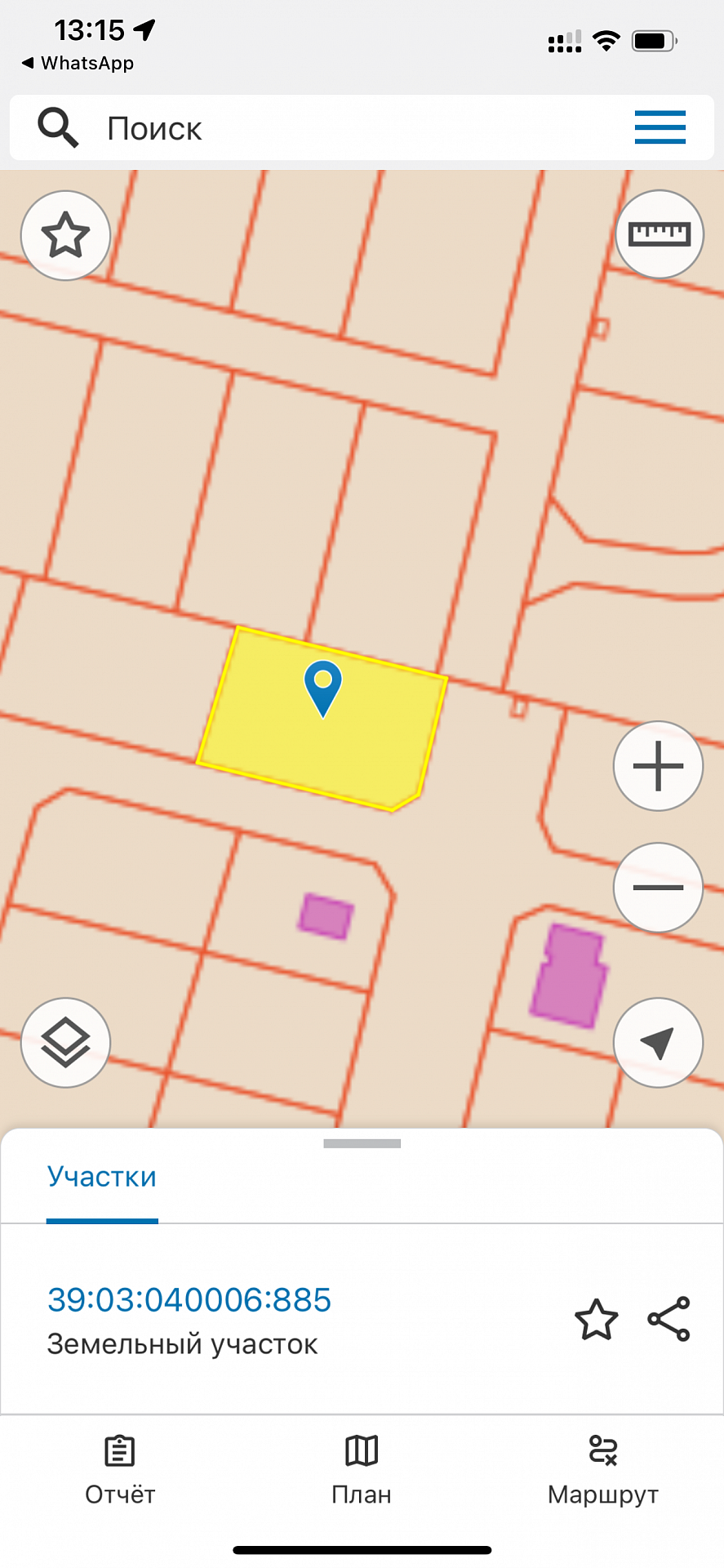Add parcel 39:03:040006:885 to favorites
724x1568 pixels.
(x=597, y=1319)
